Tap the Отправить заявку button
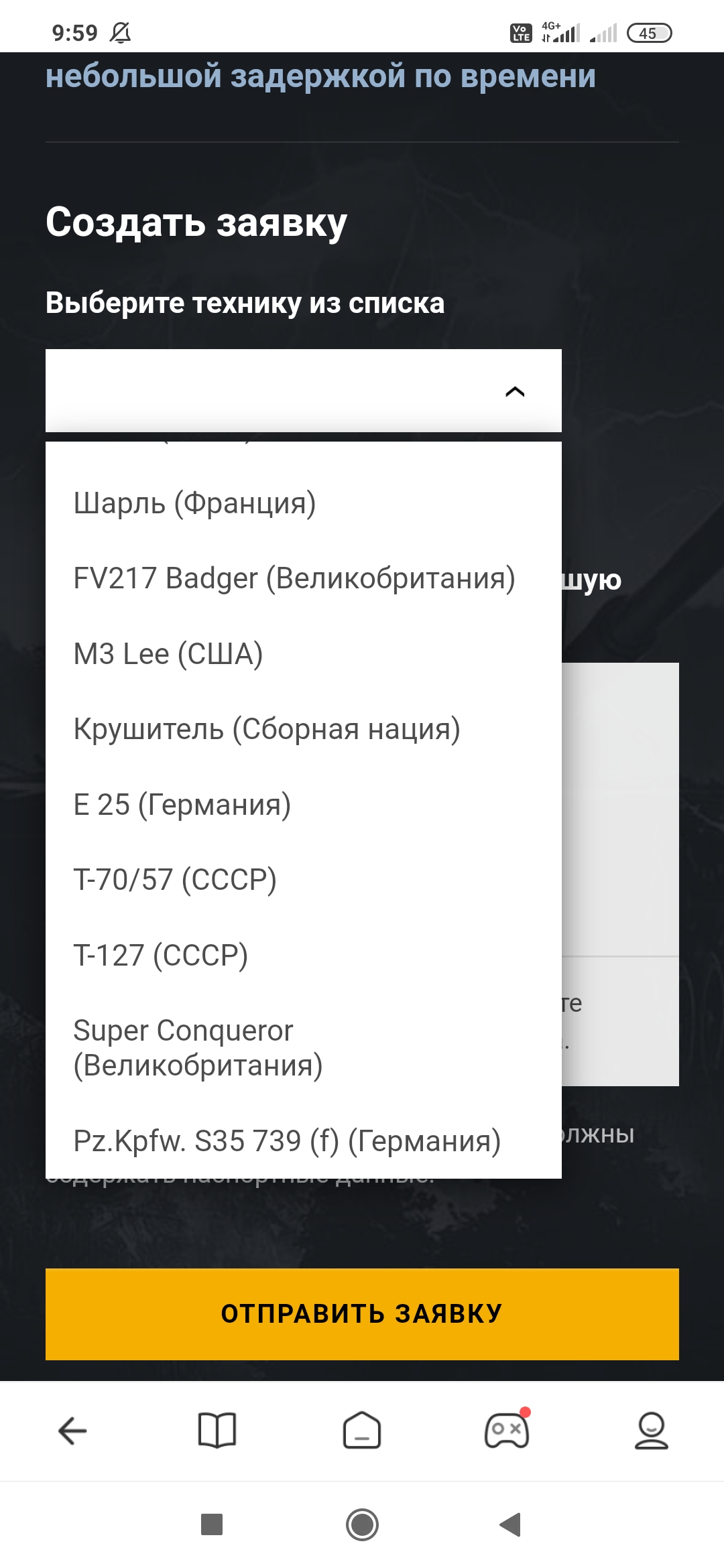The image size is (724, 1568). coord(362,1314)
